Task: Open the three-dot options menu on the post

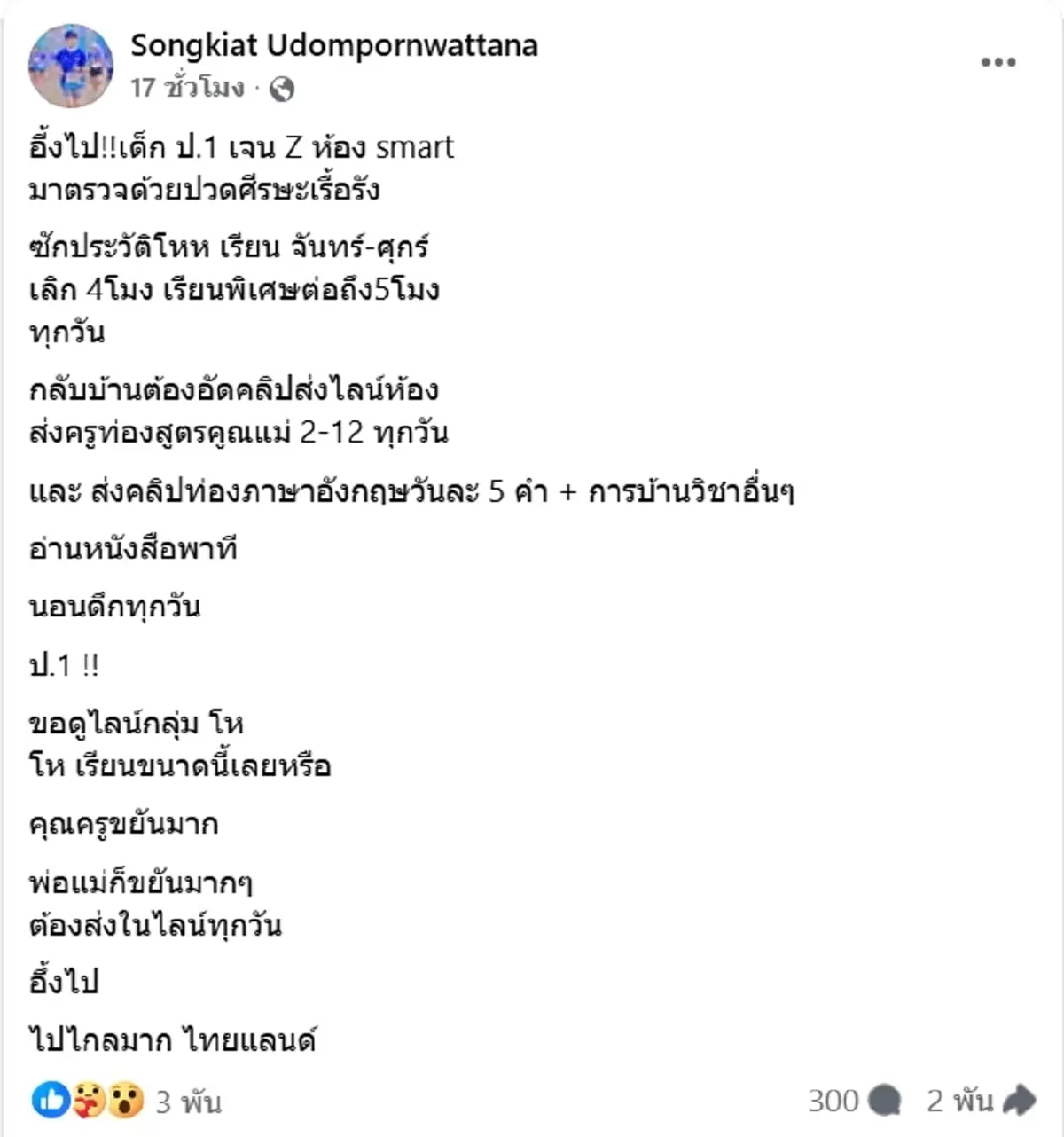Action: coord(1000,60)
